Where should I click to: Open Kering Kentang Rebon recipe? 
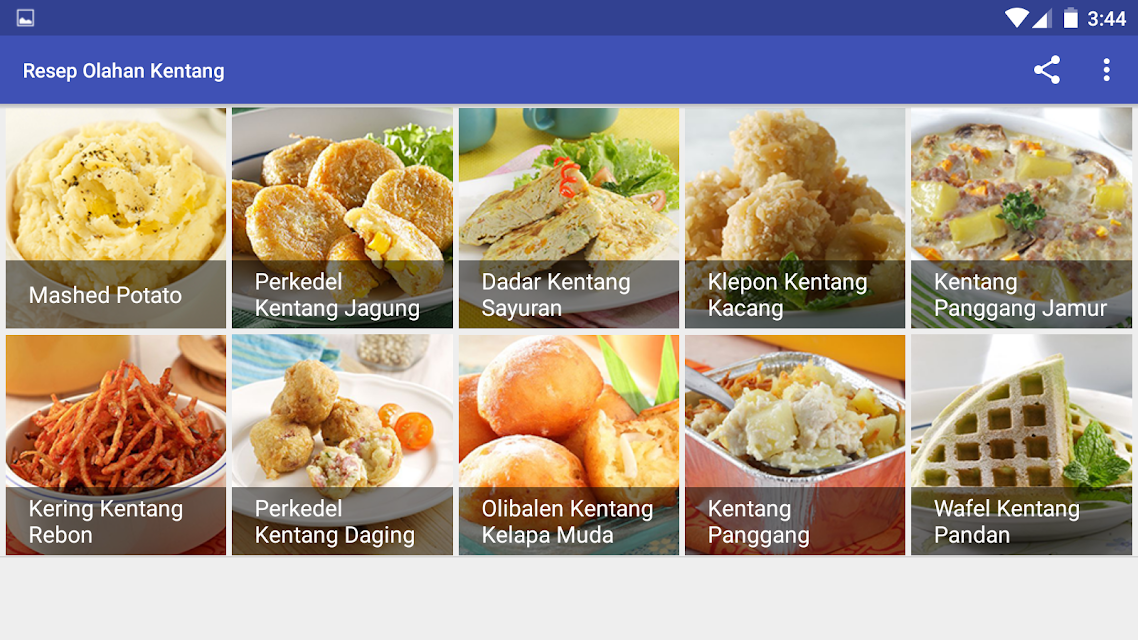pyautogui.click(x=116, y=445)
